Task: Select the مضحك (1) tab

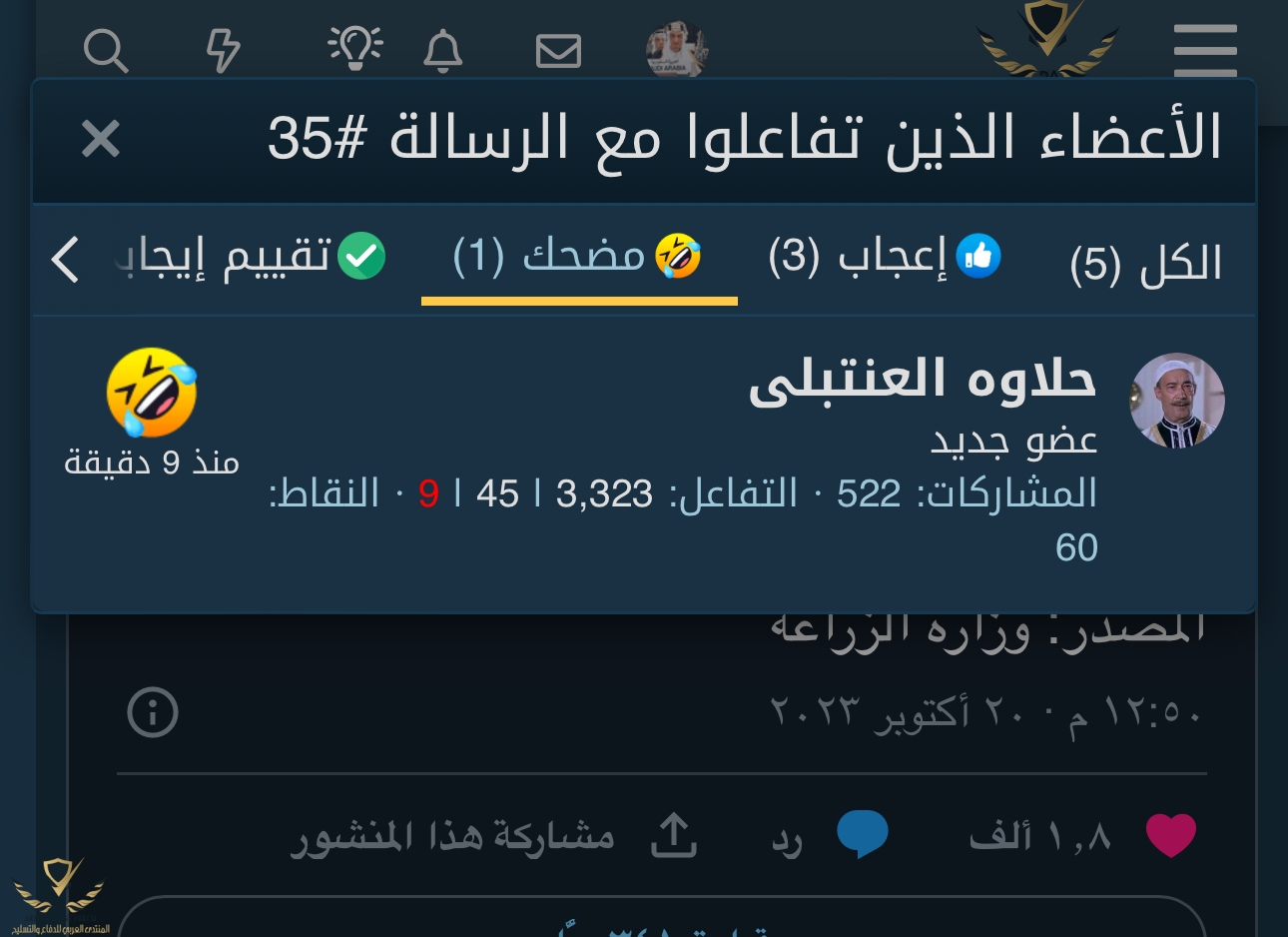Action: click(x=578, y=259)
